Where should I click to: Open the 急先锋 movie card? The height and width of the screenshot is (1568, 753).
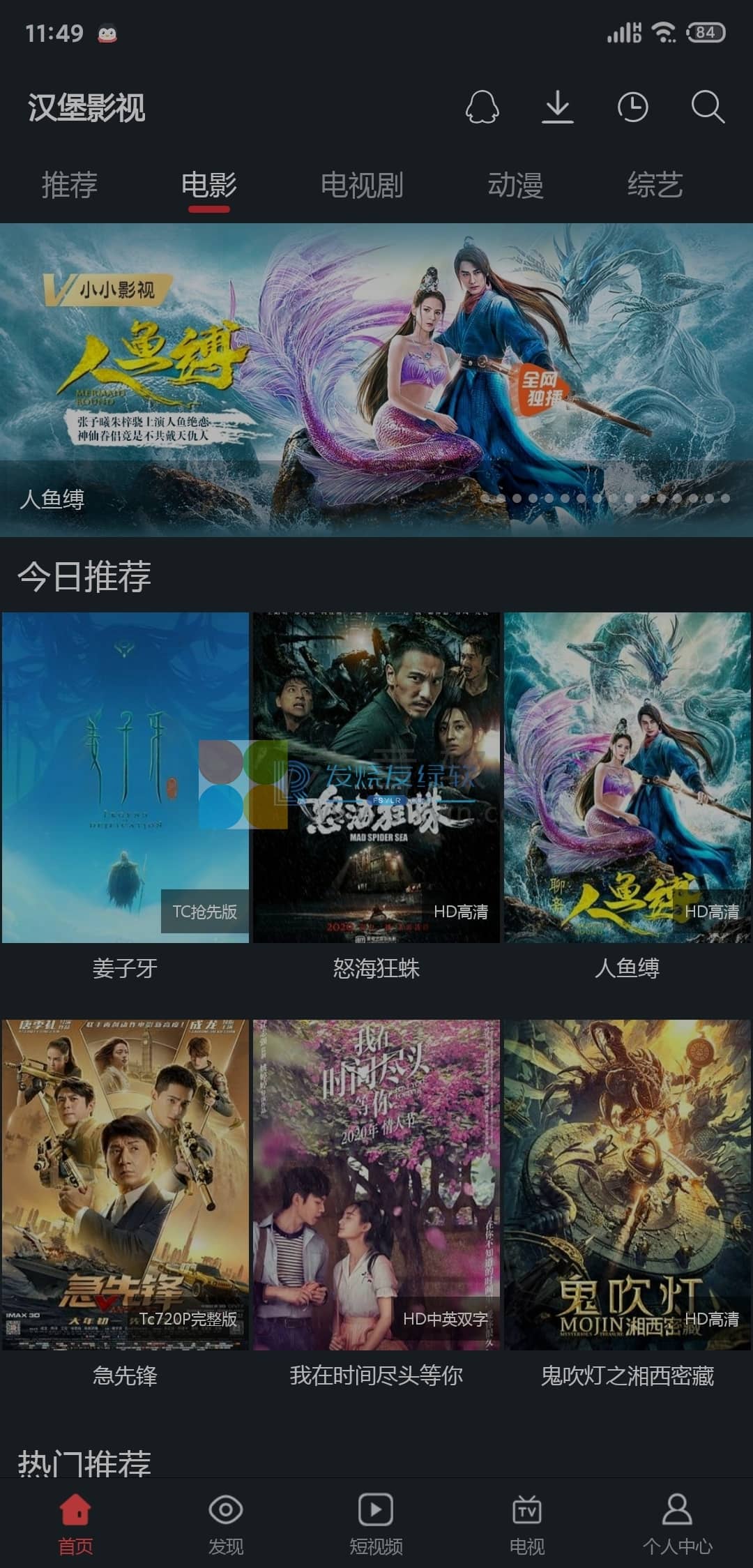coord(125,1186)
